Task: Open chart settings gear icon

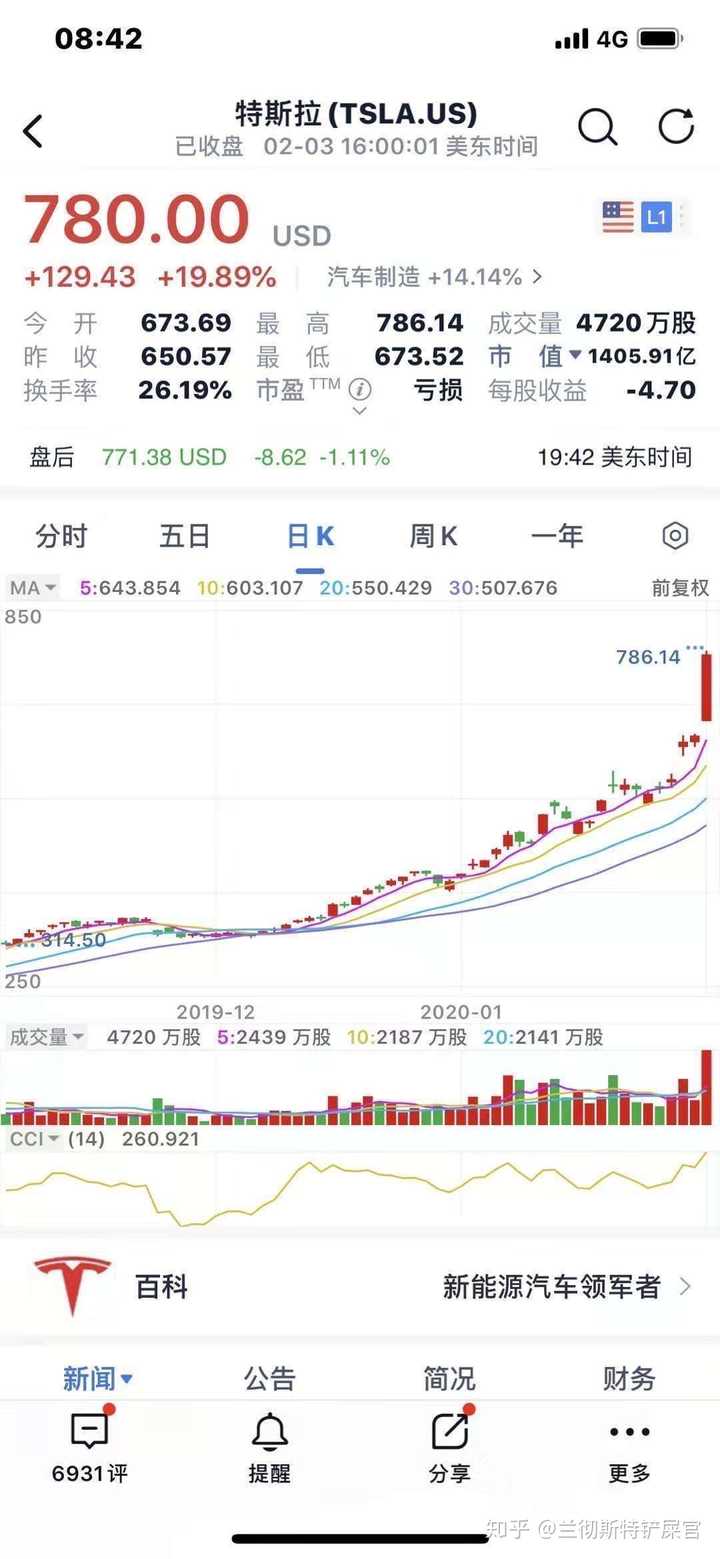Action: click(675, 536)
